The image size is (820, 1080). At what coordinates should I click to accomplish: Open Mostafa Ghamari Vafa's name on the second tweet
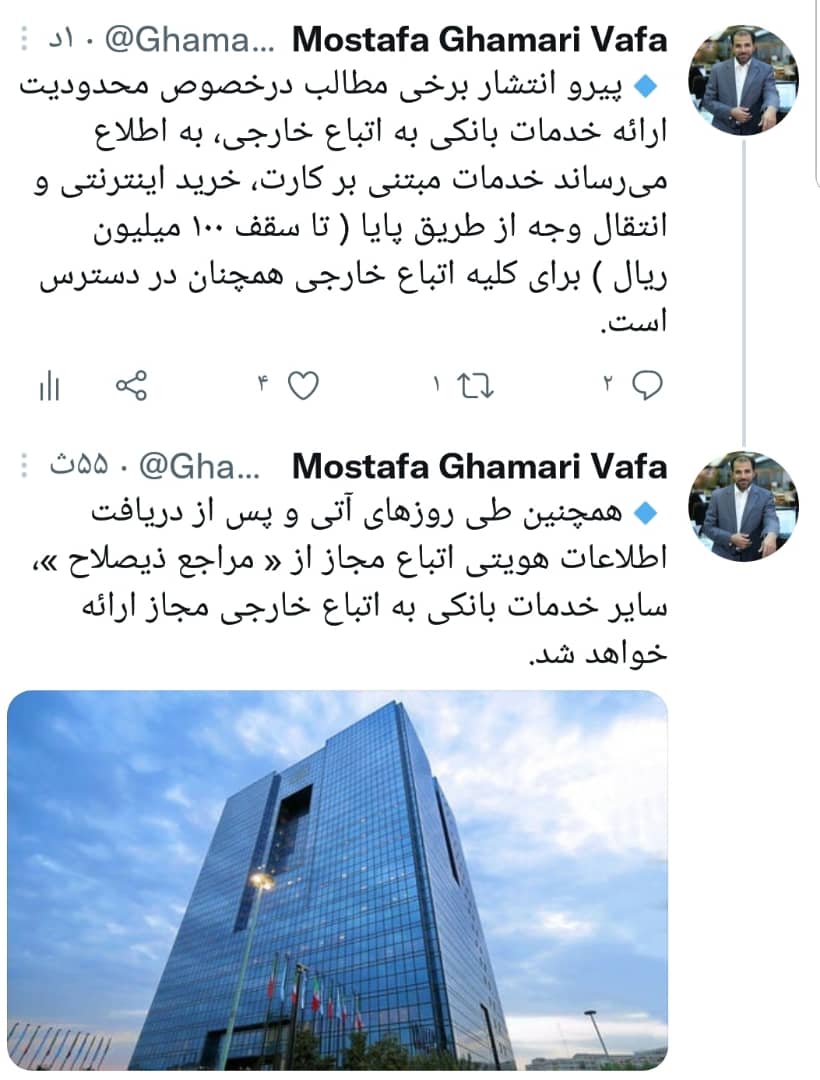480,466
